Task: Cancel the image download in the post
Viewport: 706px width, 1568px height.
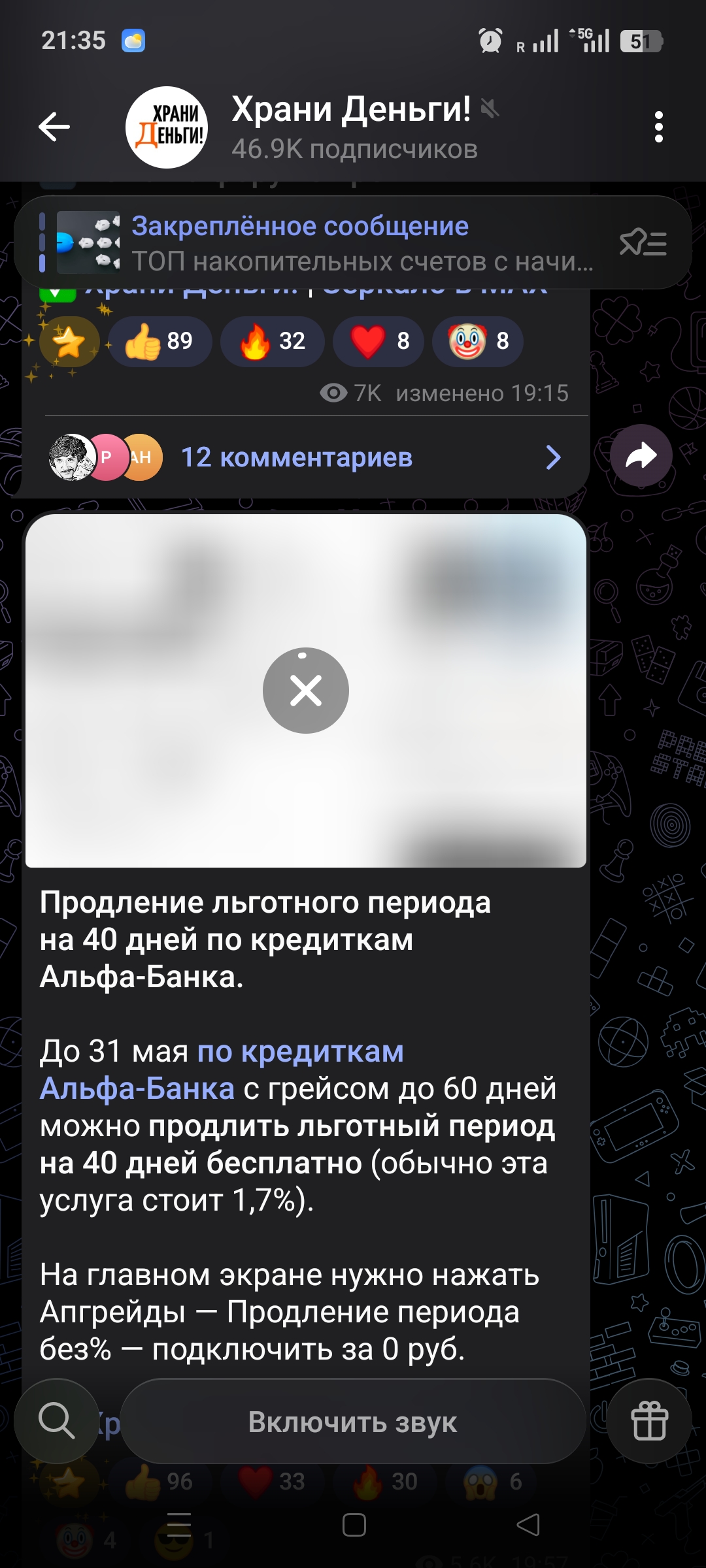Action: [x=306, y=691]
